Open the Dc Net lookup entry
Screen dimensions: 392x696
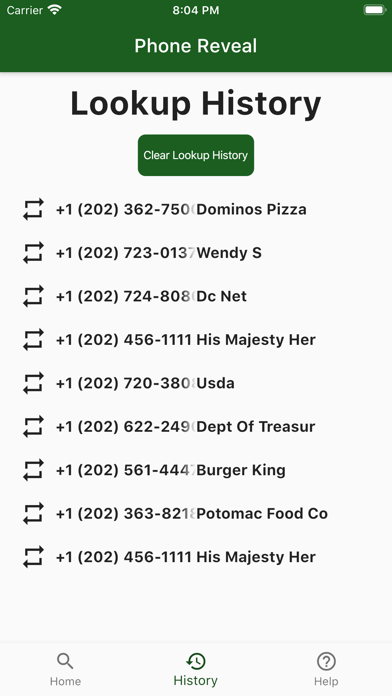pos(196,296)
